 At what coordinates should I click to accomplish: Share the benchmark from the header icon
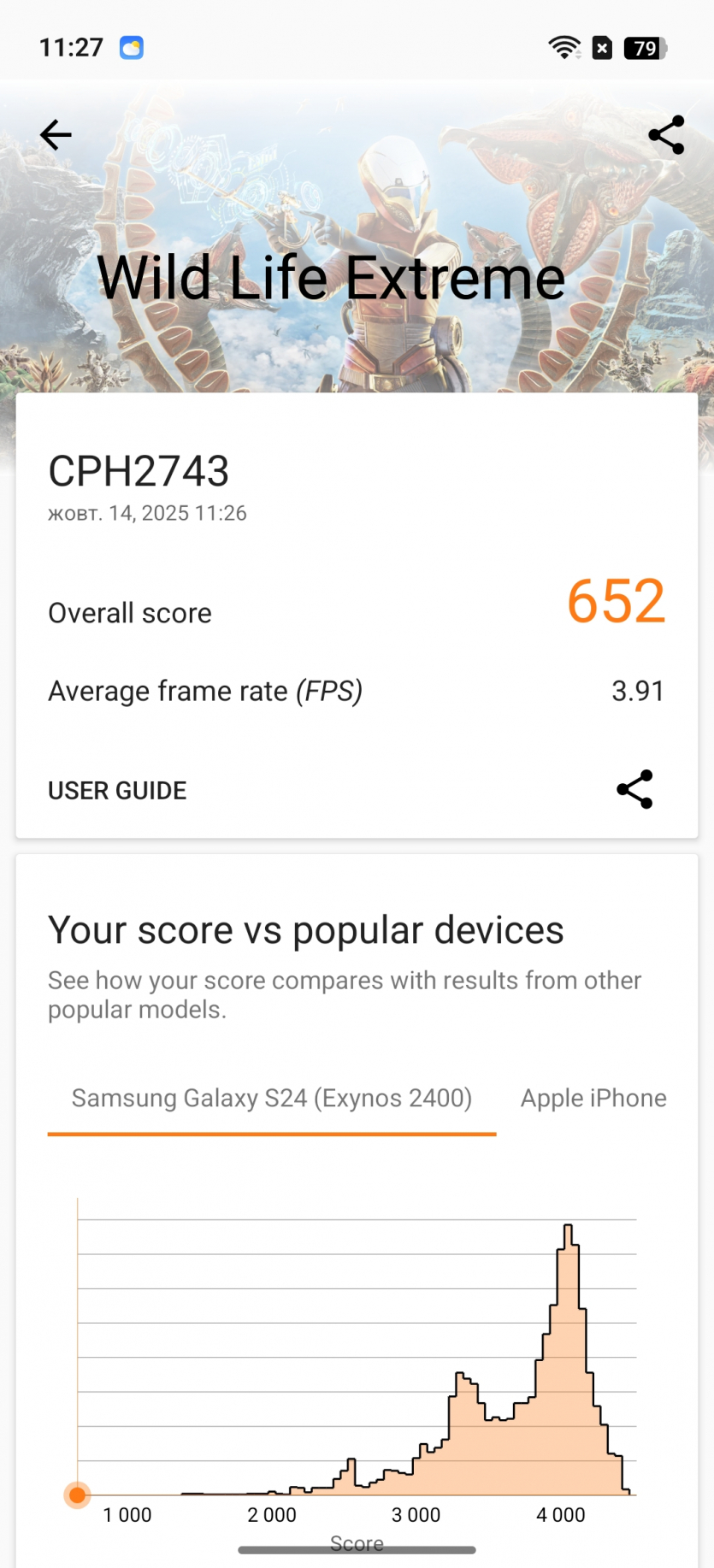[666, 135]
